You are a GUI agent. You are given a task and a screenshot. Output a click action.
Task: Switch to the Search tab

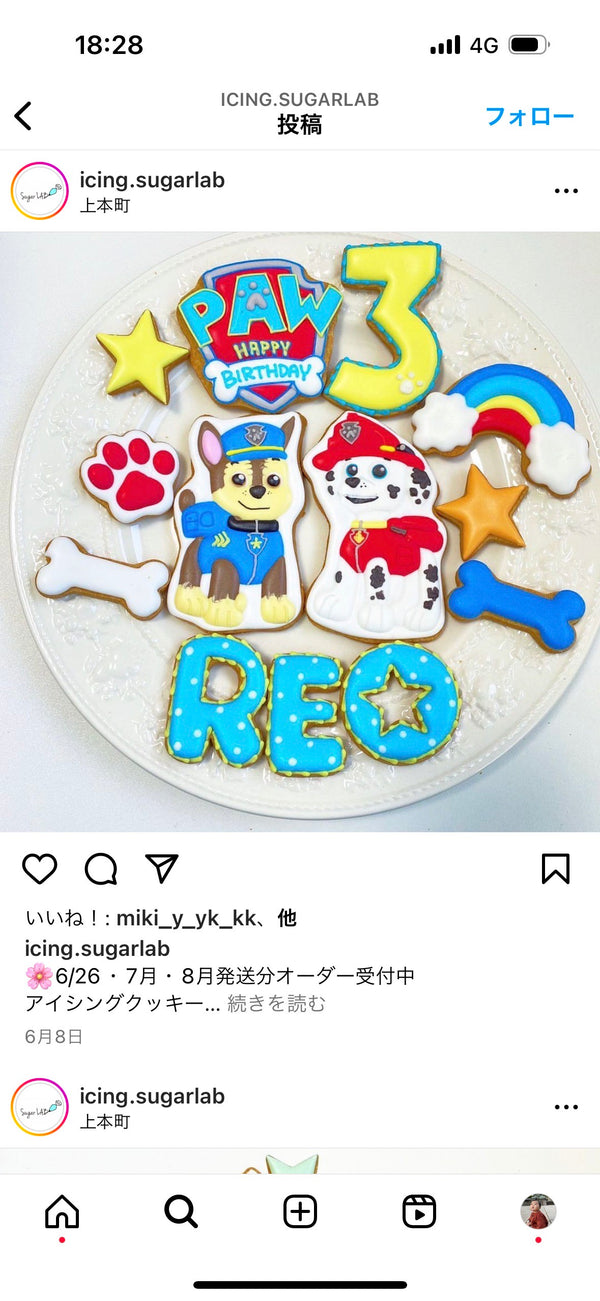181,1211
